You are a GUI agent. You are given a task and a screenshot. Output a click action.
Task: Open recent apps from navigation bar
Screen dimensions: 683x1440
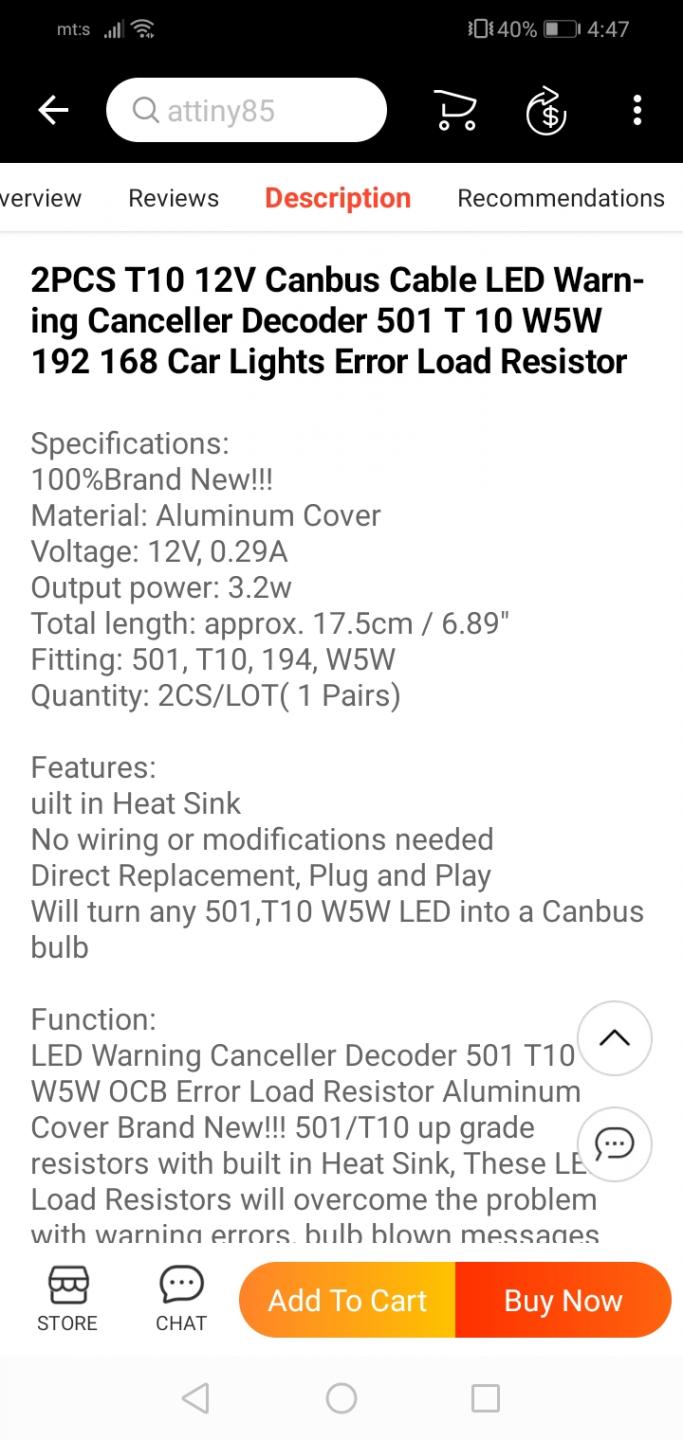(x=485, y=1398)
